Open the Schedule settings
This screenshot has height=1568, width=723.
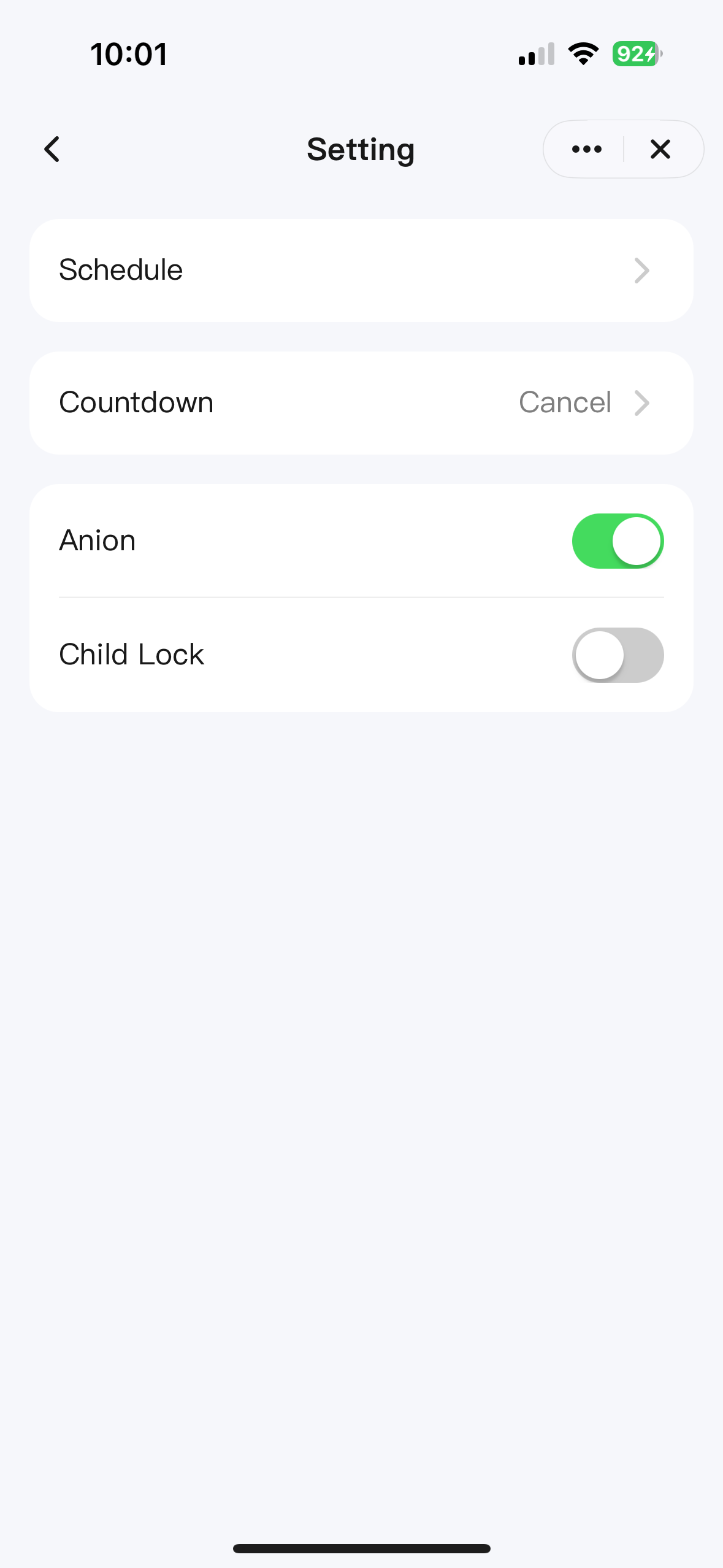pos(361,271)
